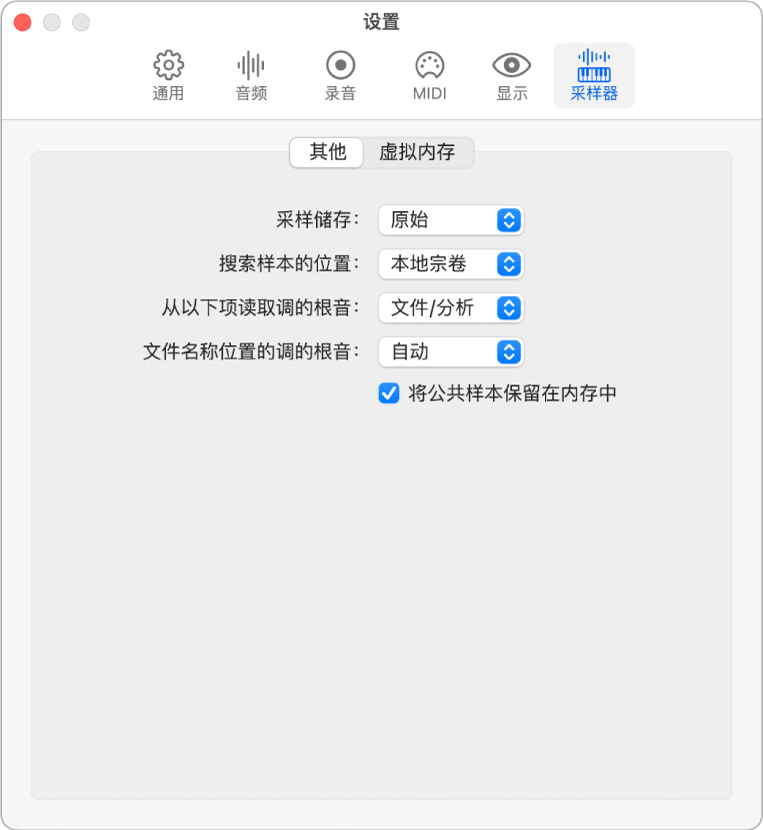This screenshot has width=763, height=830.
Task: Switch to the 音频 settings pane
Action: pyautogui.click(x=250, y=75)
